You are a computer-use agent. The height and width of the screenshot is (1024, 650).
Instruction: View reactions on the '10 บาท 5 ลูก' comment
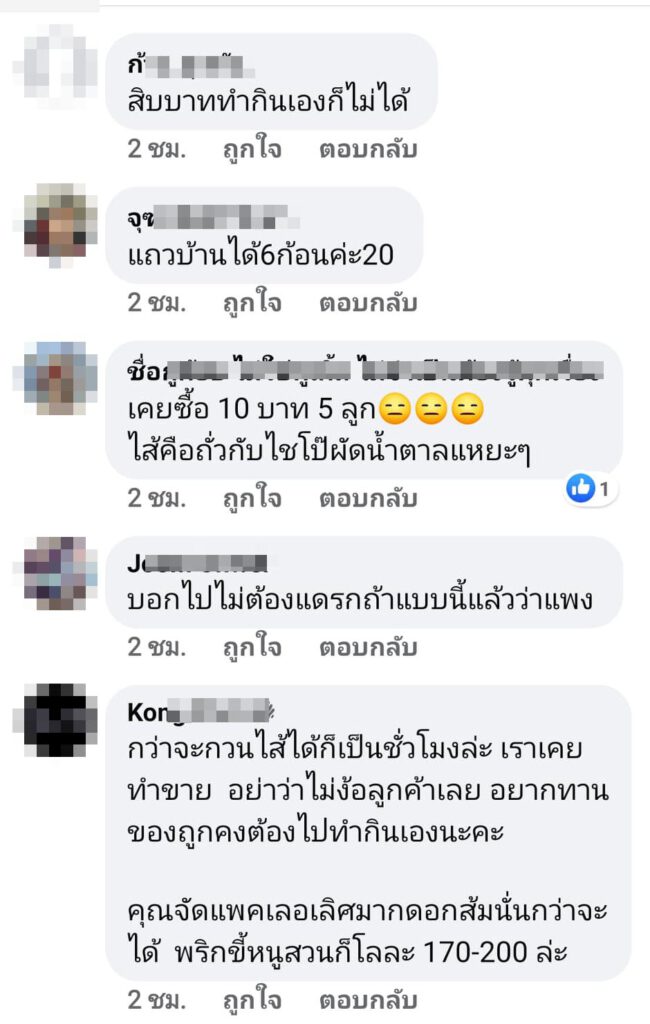coord(593,489)
